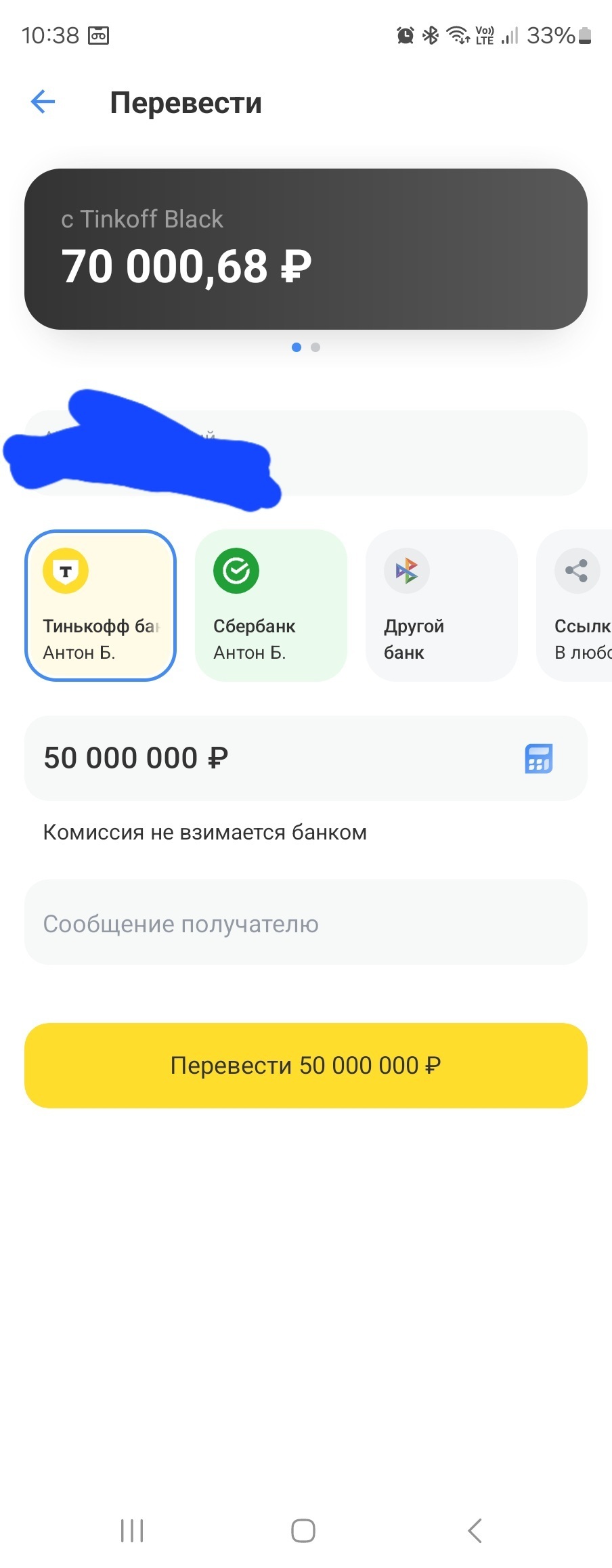Go to the system home screen

[x=303, y=1531]
